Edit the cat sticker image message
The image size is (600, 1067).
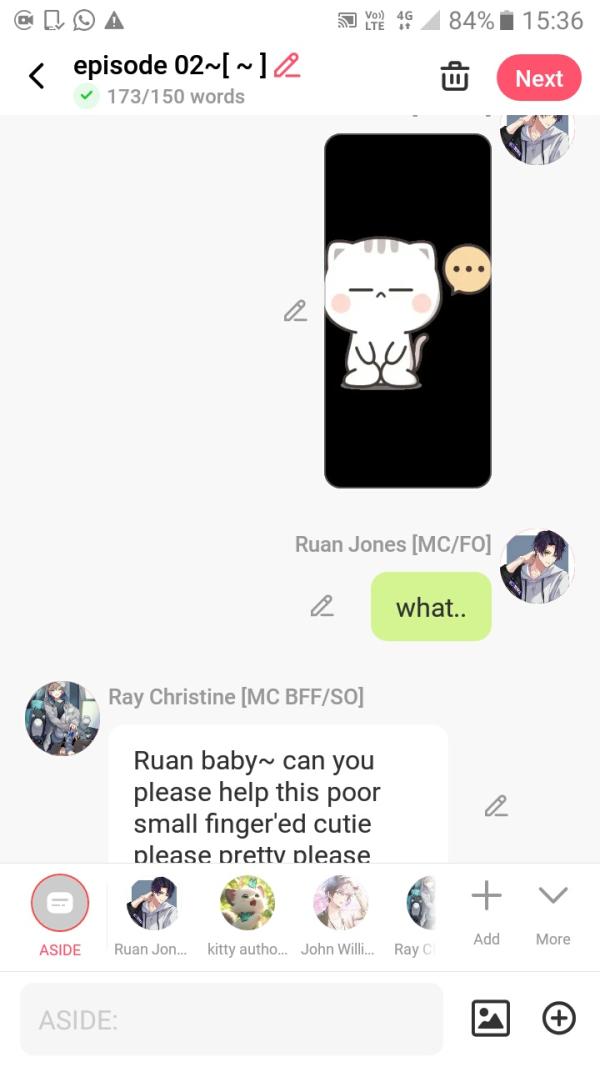tap(295, 311)
